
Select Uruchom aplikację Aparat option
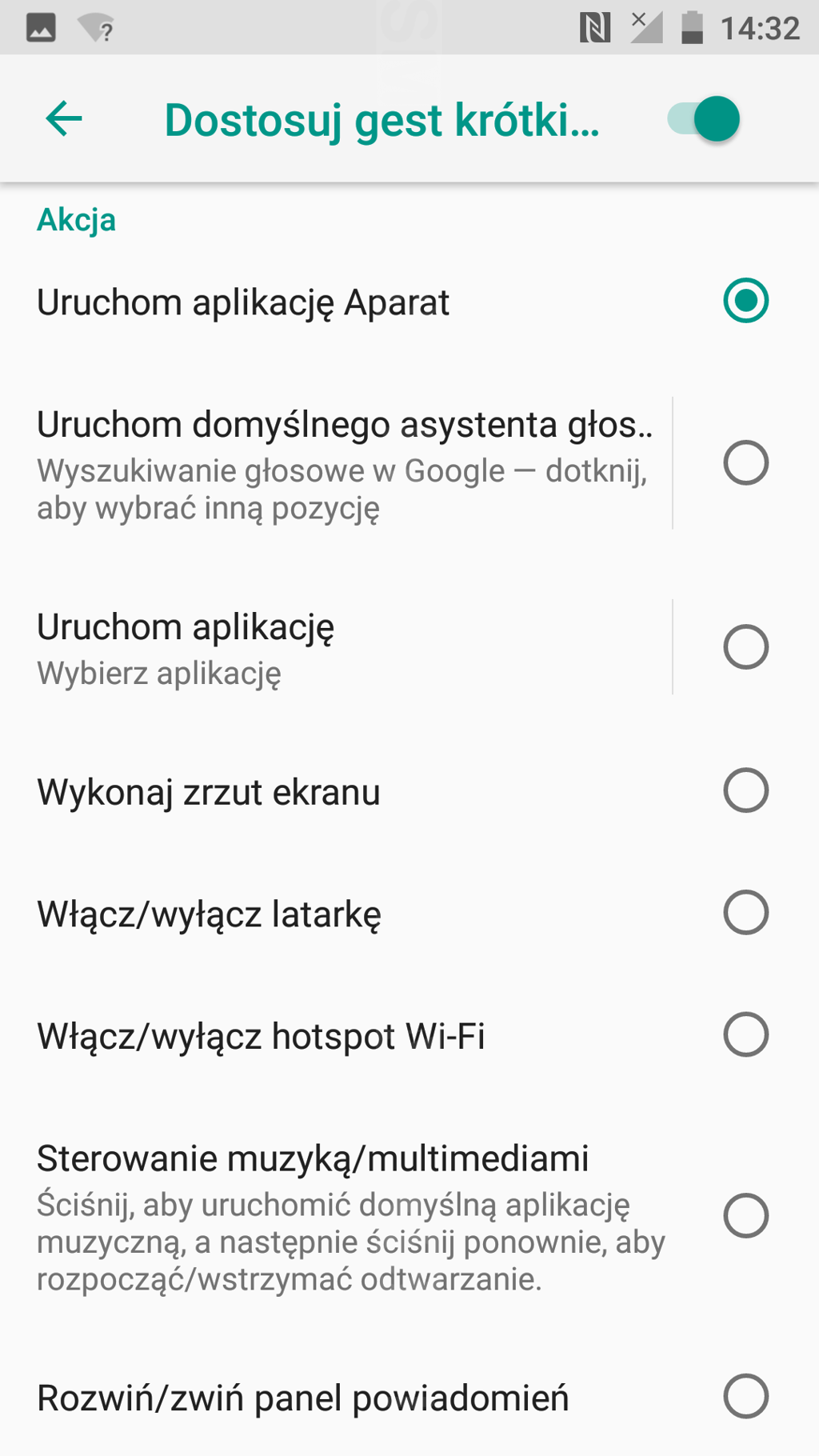pos(745,302)
